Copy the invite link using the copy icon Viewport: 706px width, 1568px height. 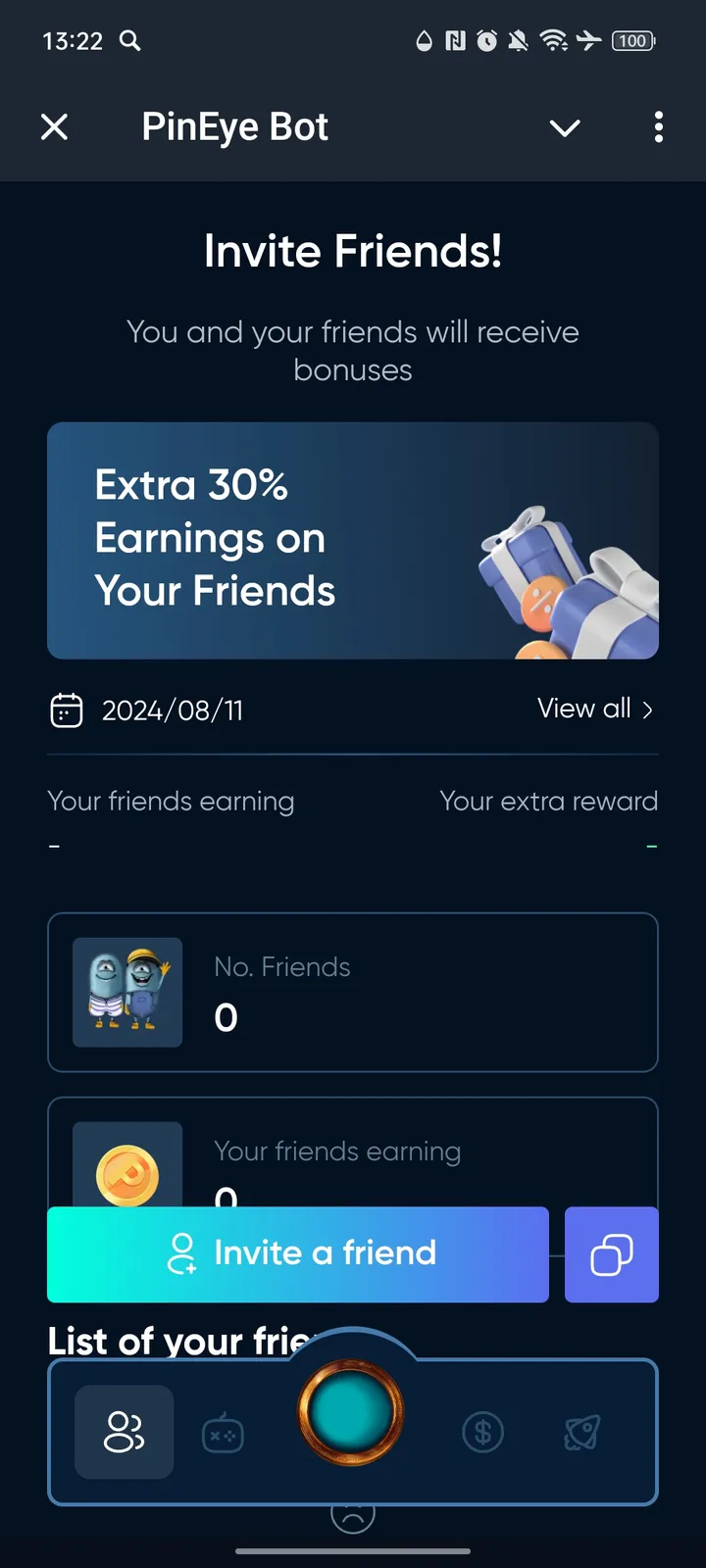611,1254
